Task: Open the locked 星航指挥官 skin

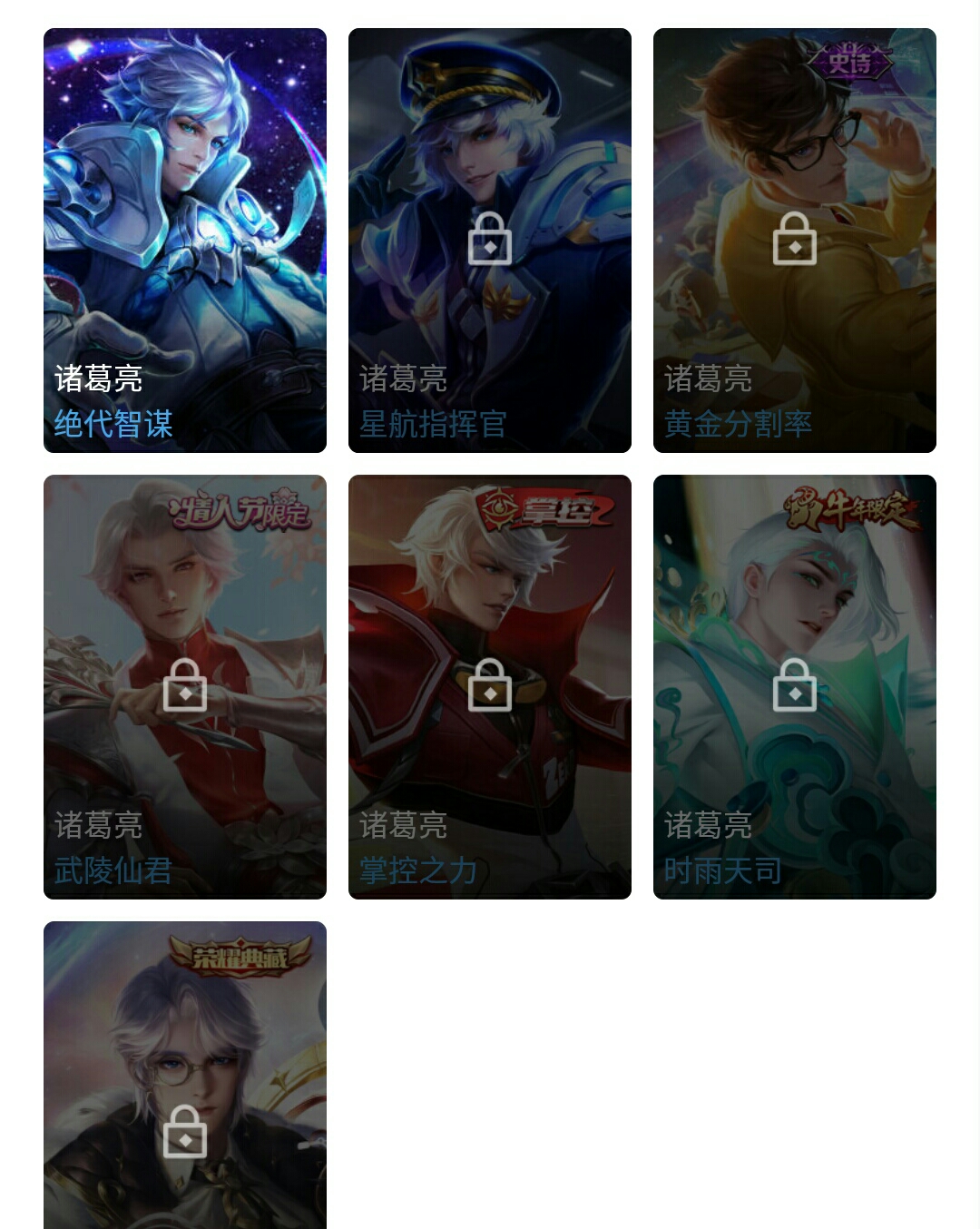Action: coord(490,241)
